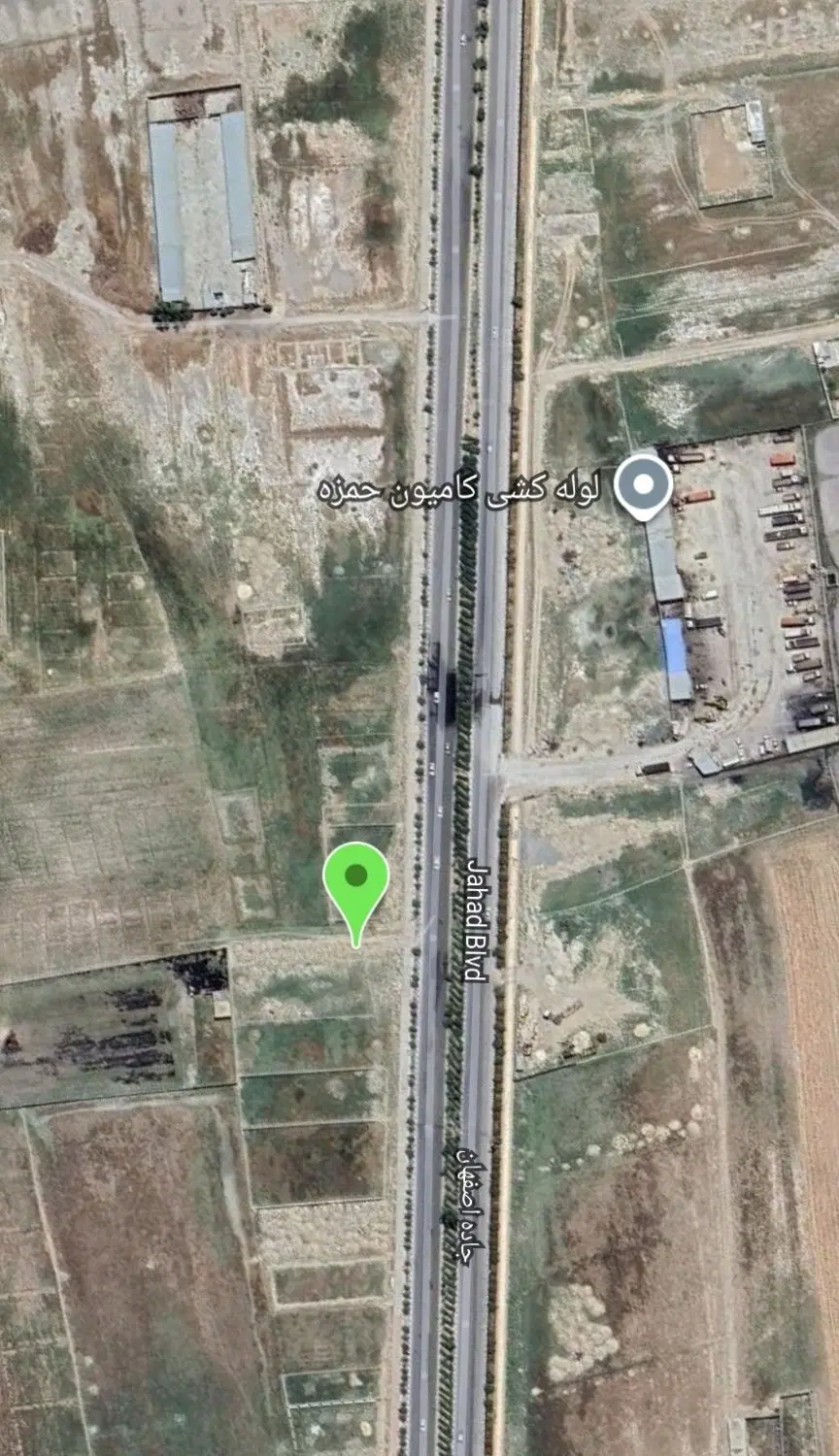
Task: Open the لوله کشی کامیون حمزه place marker
Action: click(x=643, y=486)
